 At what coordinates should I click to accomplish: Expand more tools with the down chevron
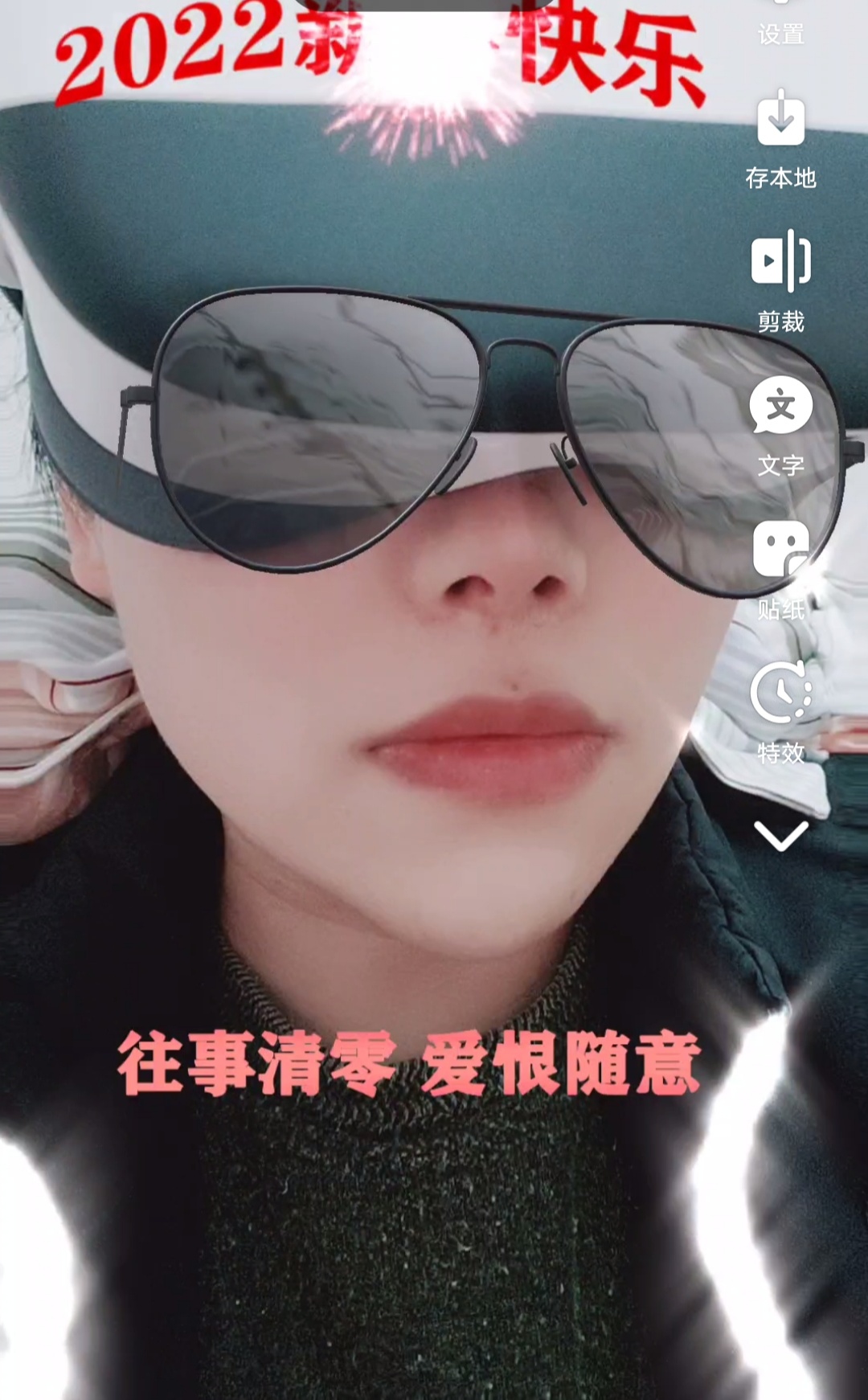780,836
